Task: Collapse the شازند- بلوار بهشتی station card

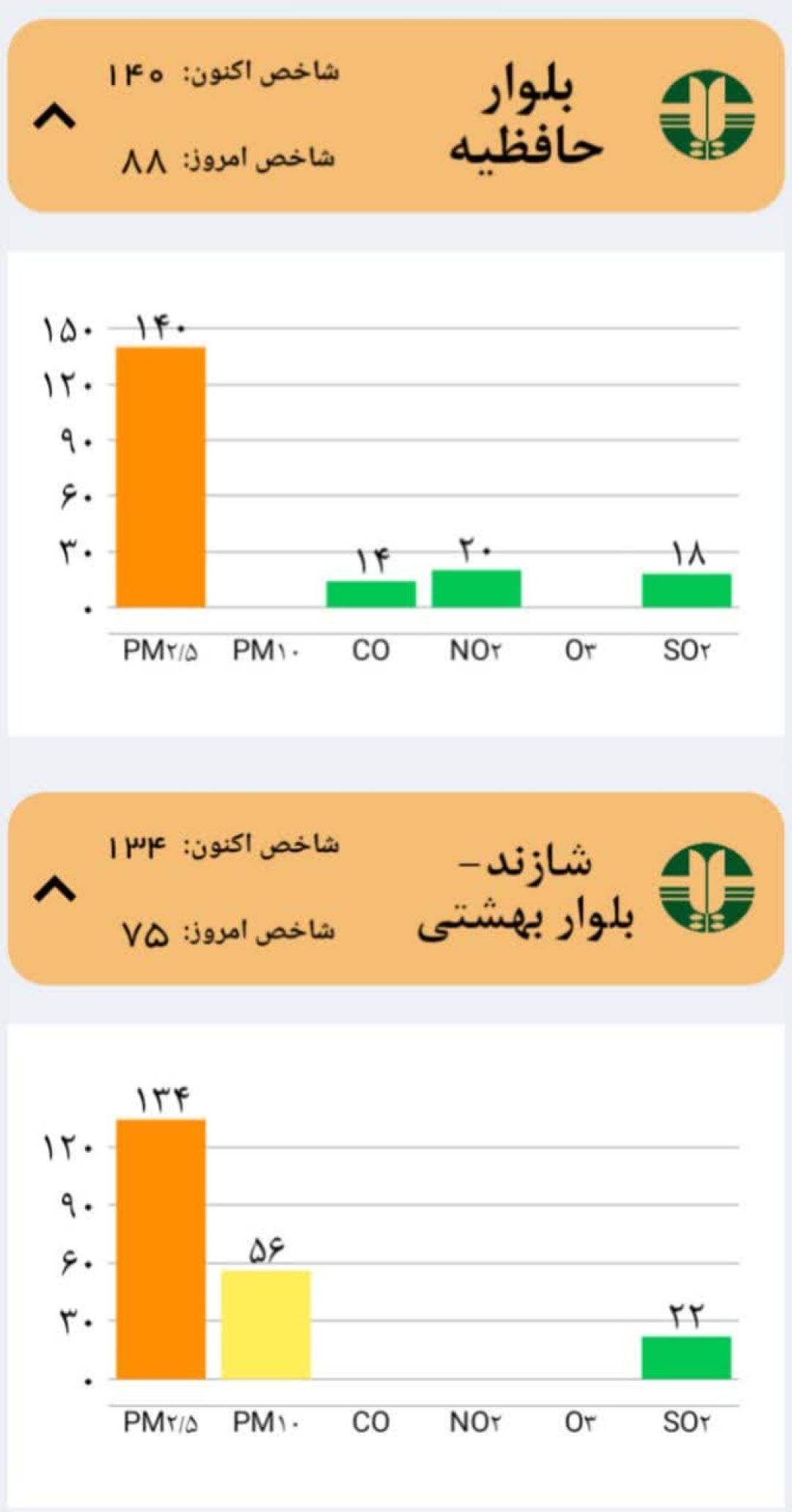Action: (x=55, y=889)
